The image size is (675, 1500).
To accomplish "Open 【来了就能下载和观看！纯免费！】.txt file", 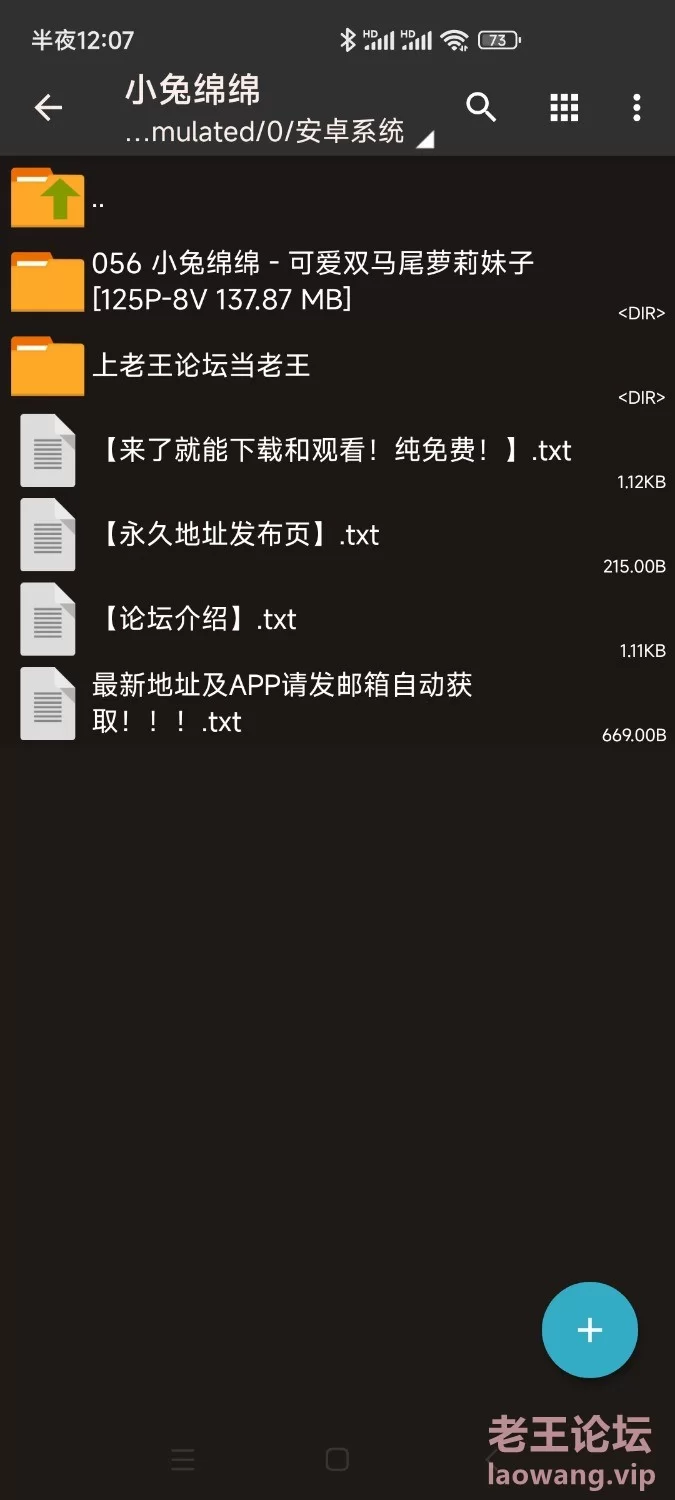I will point(335,451).
